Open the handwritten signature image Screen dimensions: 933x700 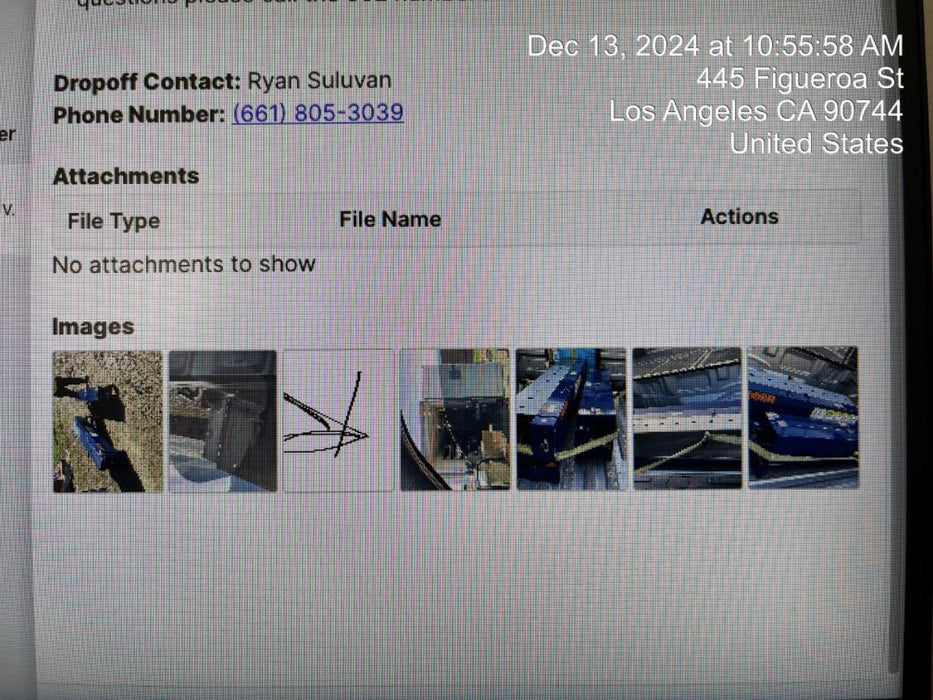coord(338,420)
